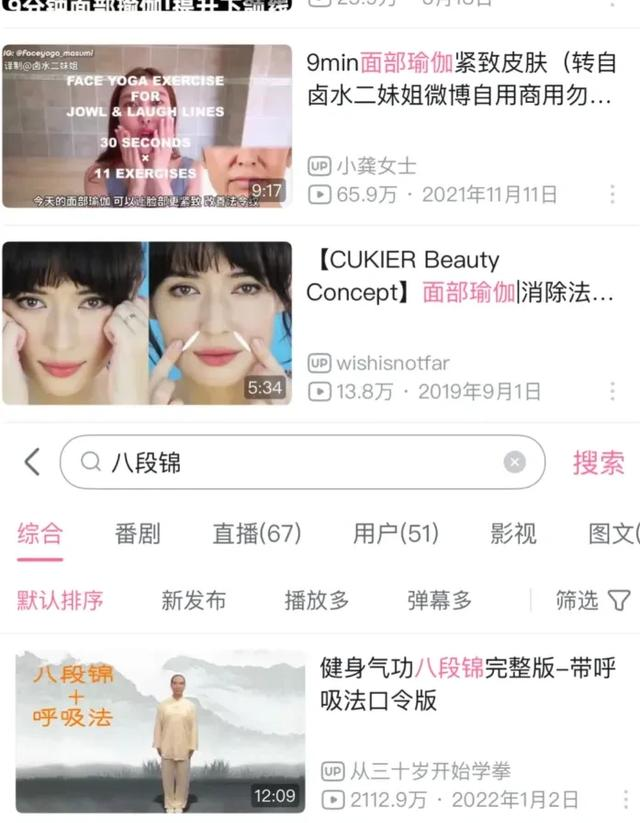Image resolution: width=640 pixels, height=823 pixels.
Task: Choose 默认排序 sorting
Action: (60, 600)
